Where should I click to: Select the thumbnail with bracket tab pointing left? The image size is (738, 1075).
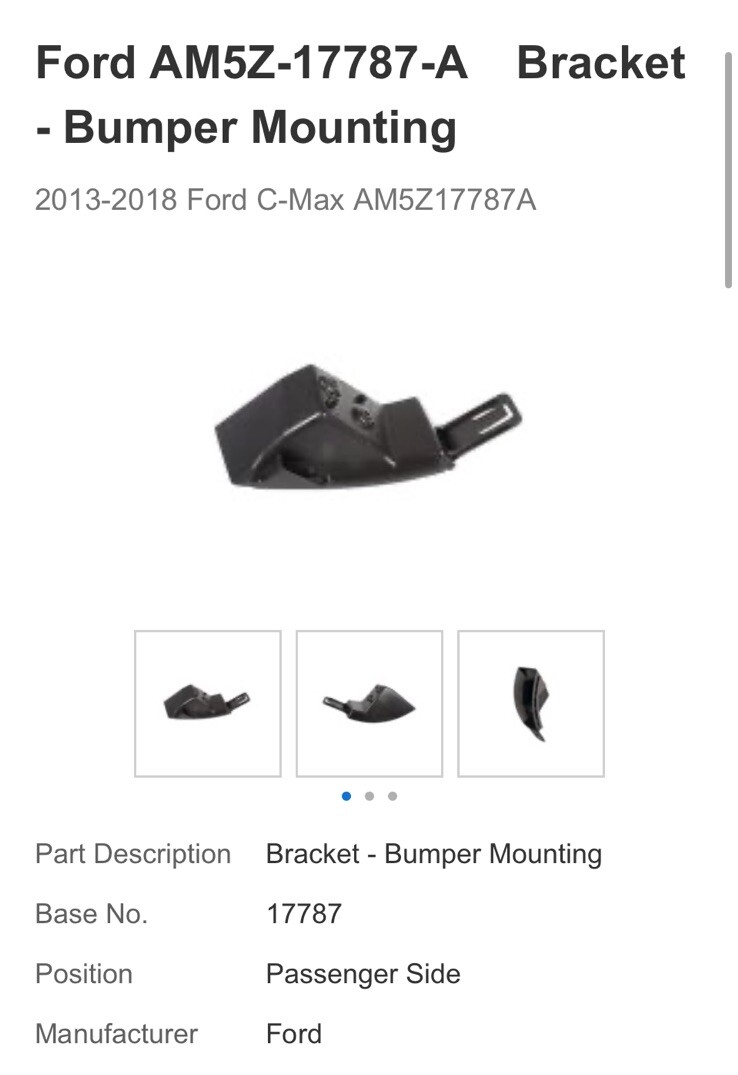click(369, 703)
